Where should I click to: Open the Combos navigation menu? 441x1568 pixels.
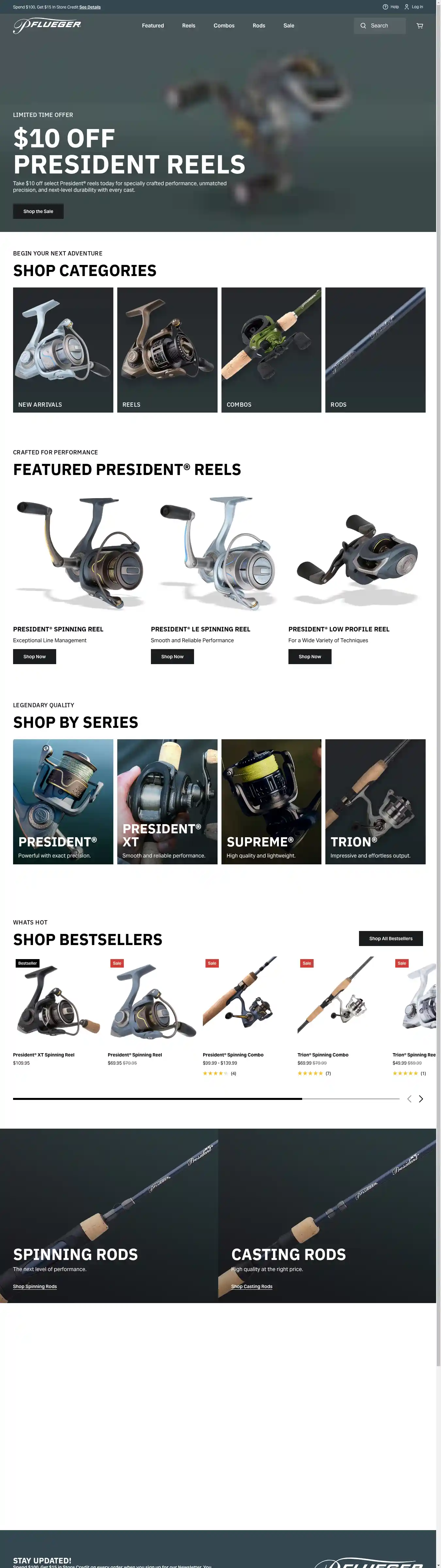coord(223,25)
